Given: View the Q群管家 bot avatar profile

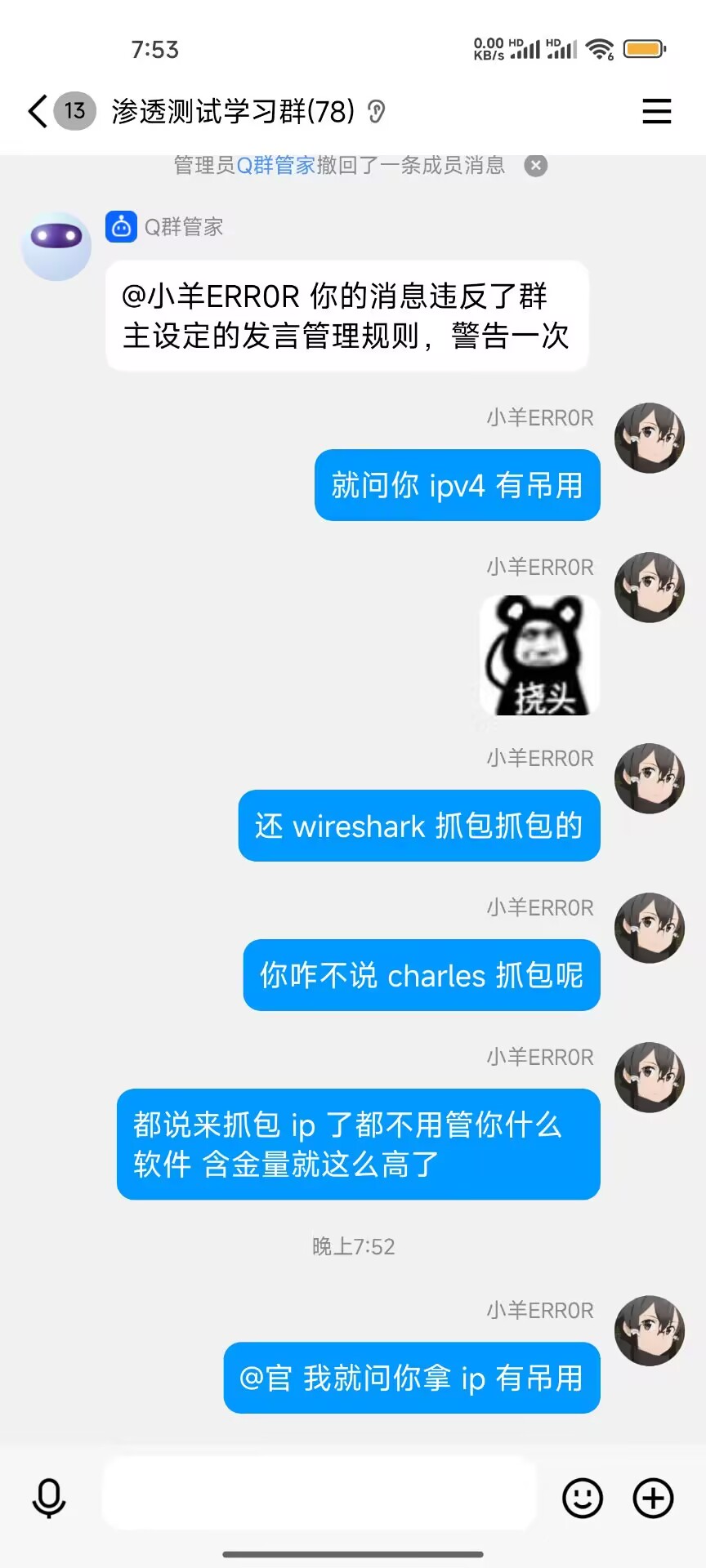Looking at the screenshot, I should (56, 246).
